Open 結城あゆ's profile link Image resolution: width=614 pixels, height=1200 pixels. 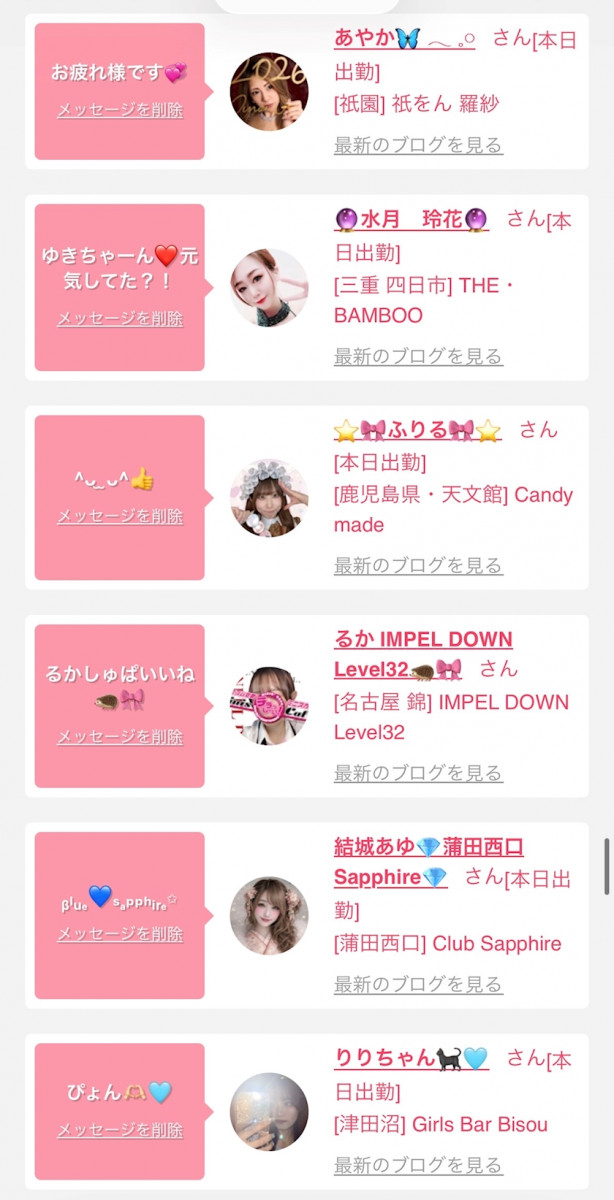click(428, 848)
